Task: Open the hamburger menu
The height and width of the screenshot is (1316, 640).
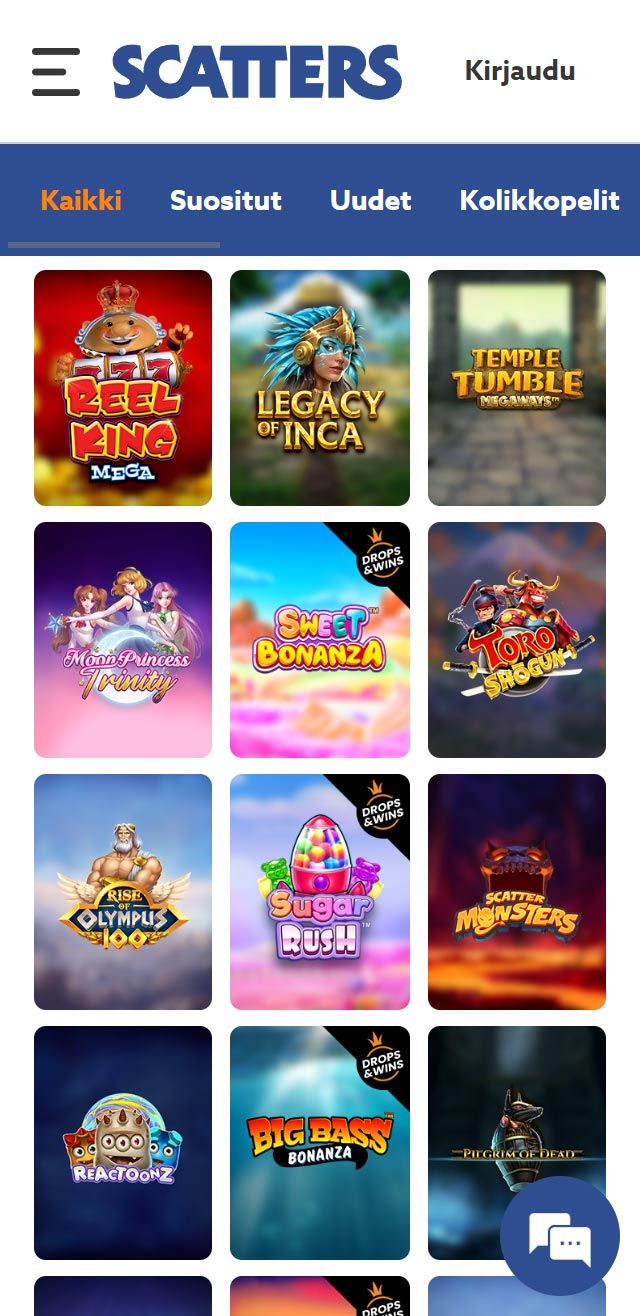Action: 56,72
